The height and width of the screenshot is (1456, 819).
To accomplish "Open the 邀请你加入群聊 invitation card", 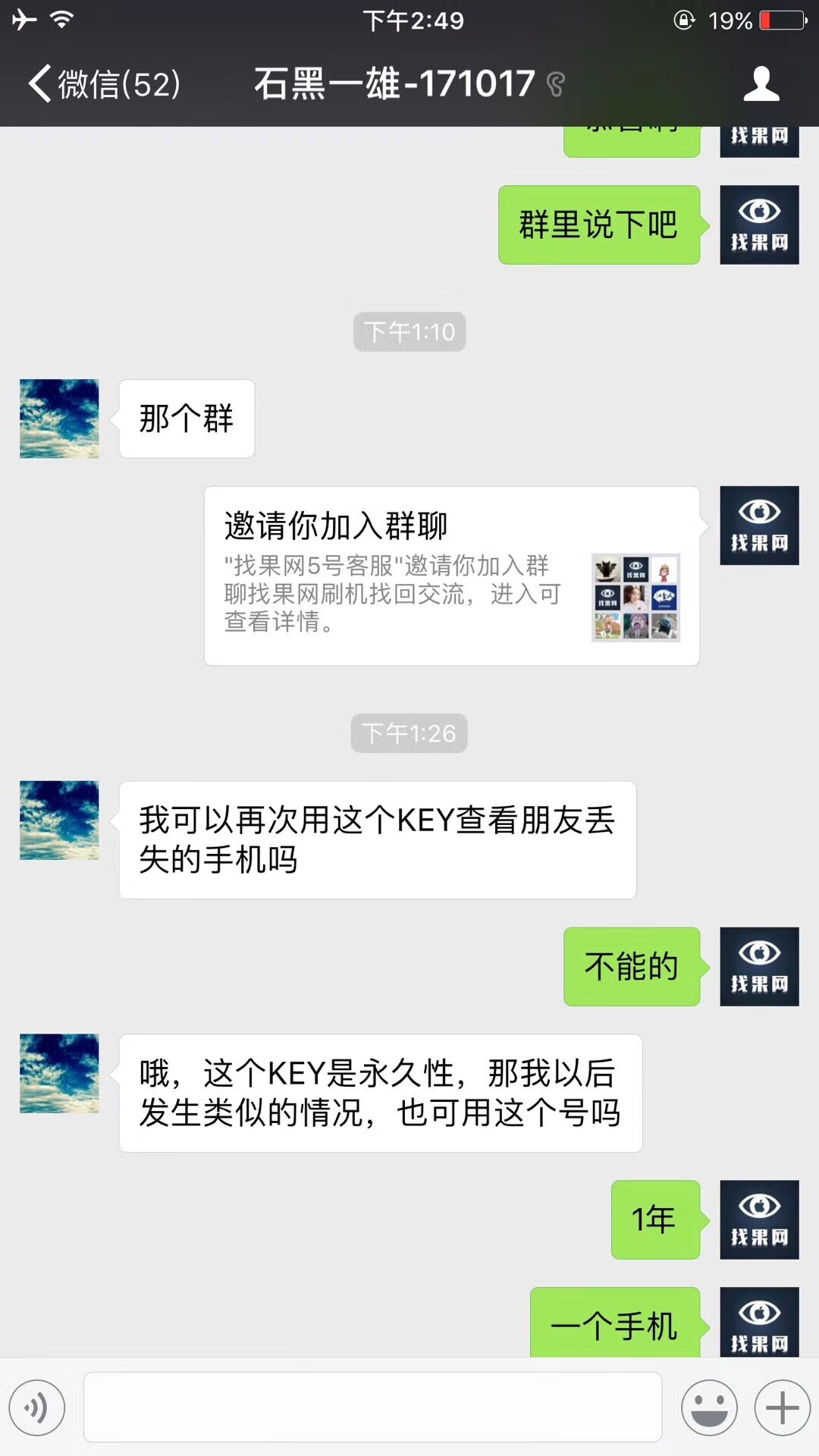I will tap(451, 576).
